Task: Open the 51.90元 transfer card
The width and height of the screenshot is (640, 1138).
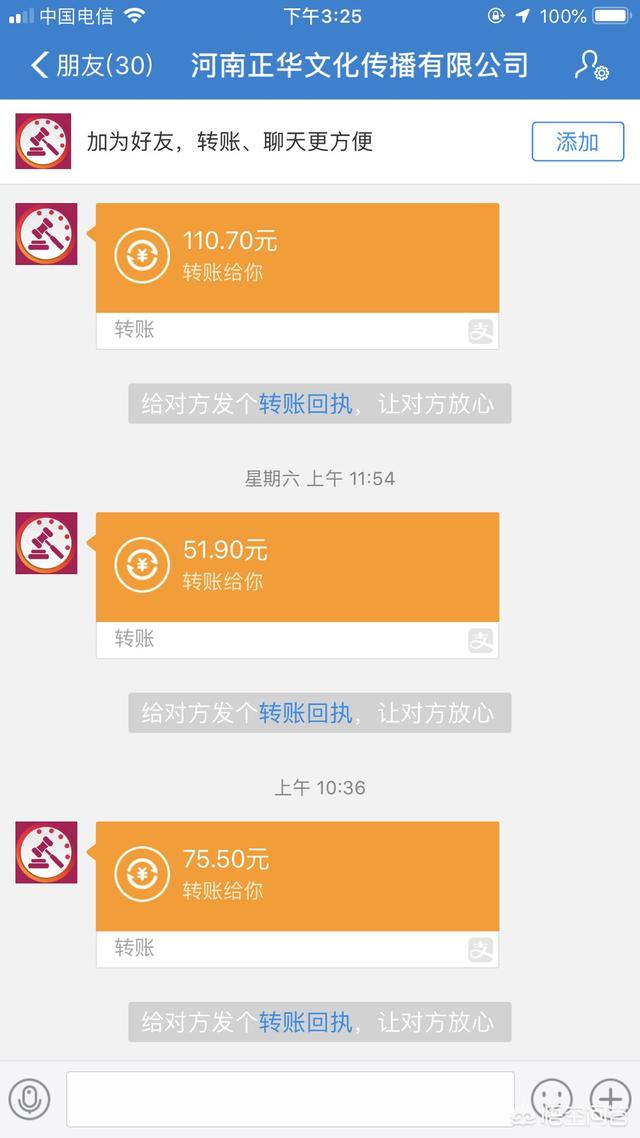Action: (x=297, y=567)
